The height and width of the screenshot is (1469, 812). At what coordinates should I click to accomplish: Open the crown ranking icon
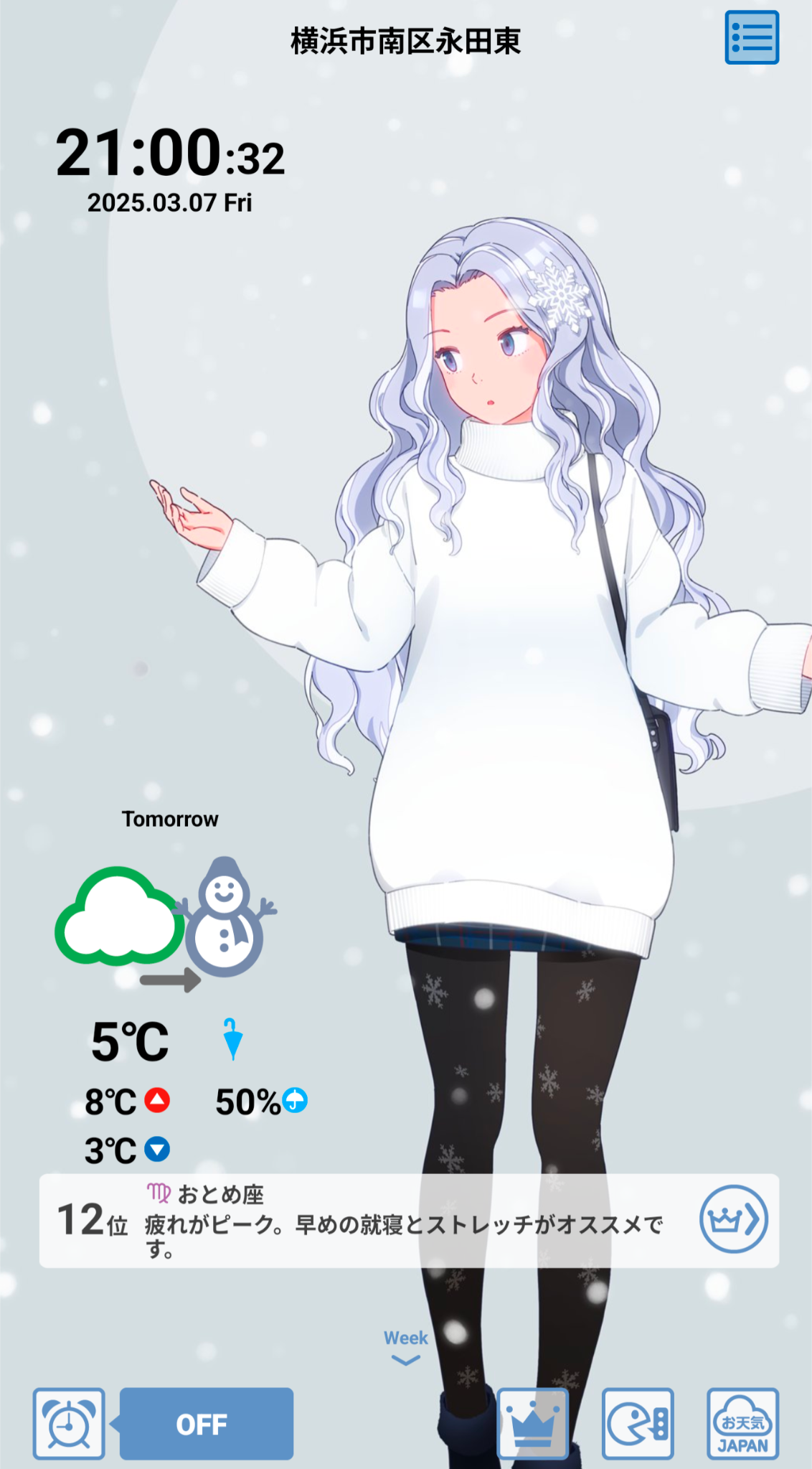tap(532, 1423)
